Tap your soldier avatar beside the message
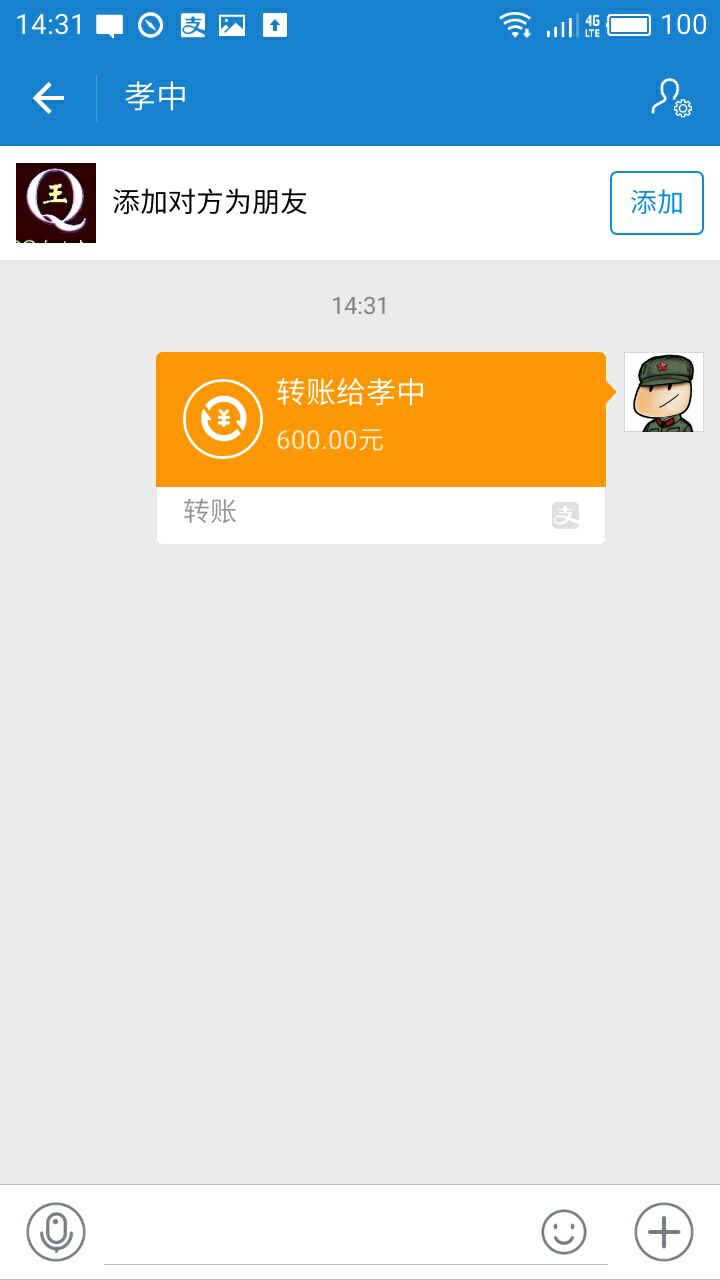Image resolution: width=720 pixels, height=1280 pixels. tap(664, 392)
